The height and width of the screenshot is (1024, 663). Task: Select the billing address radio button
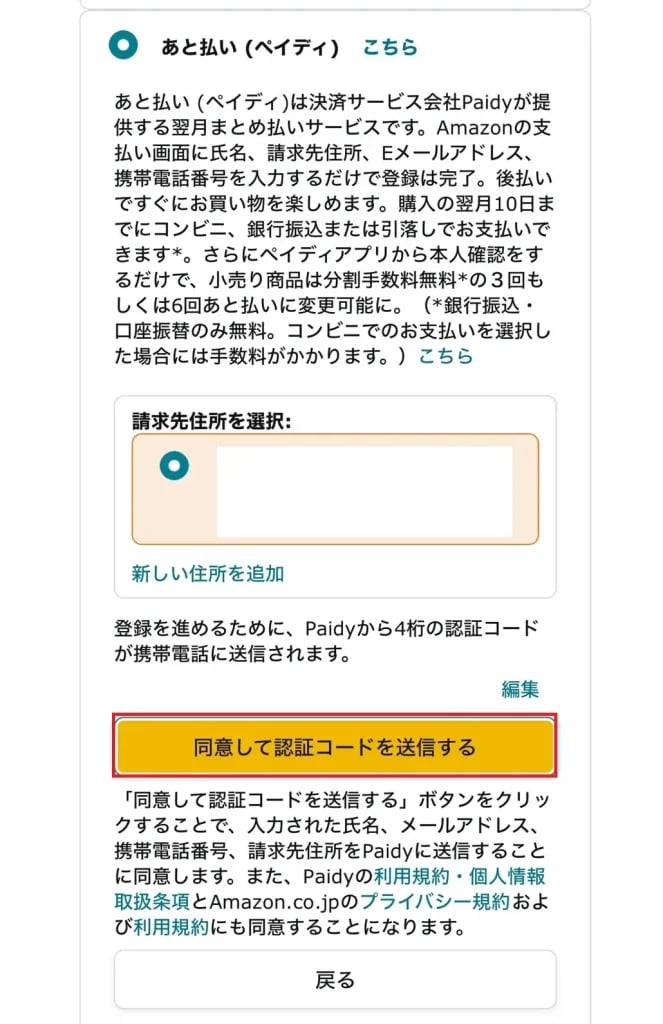(175, 465)
